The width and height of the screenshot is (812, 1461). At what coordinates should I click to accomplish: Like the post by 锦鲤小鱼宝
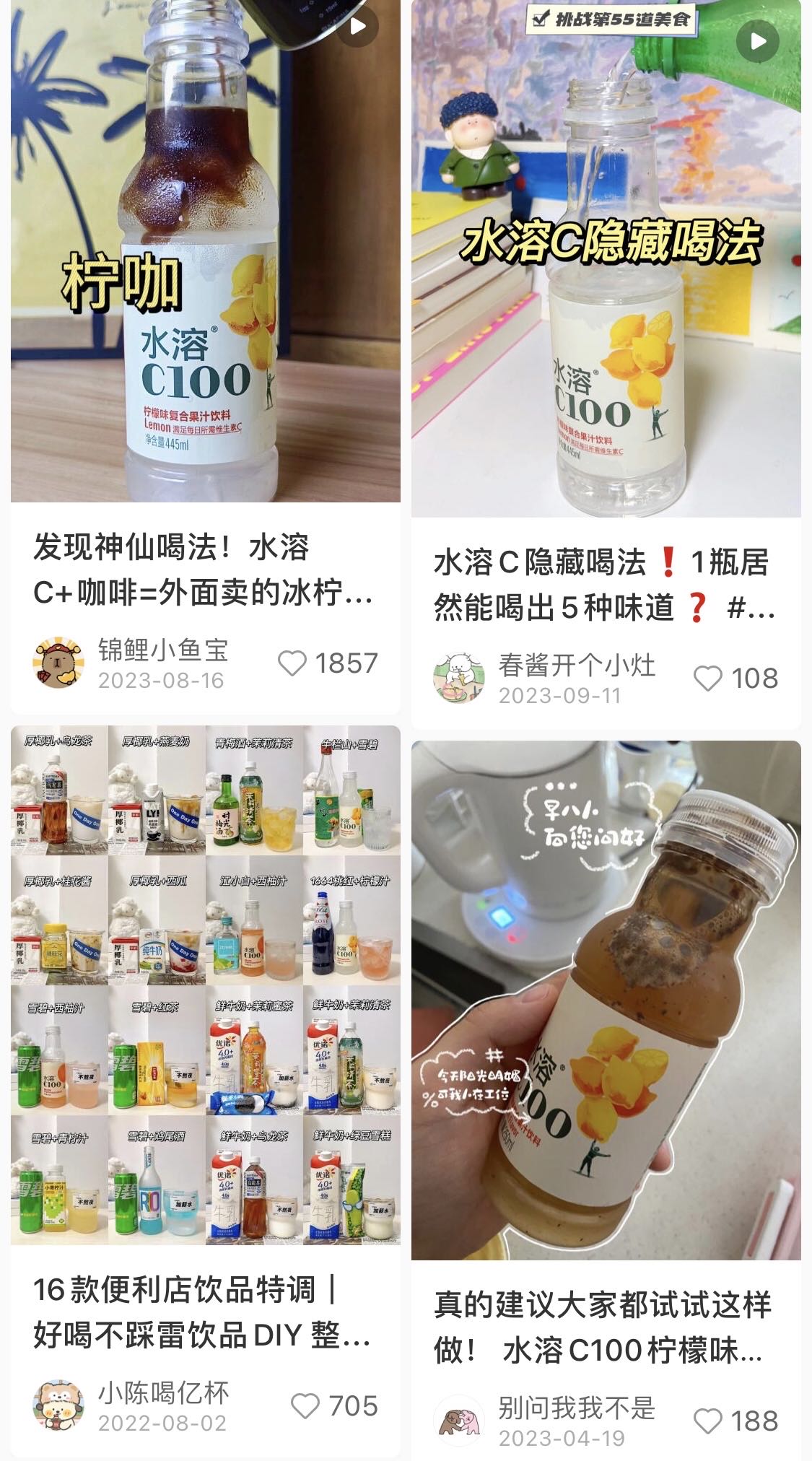click(292, 663)
